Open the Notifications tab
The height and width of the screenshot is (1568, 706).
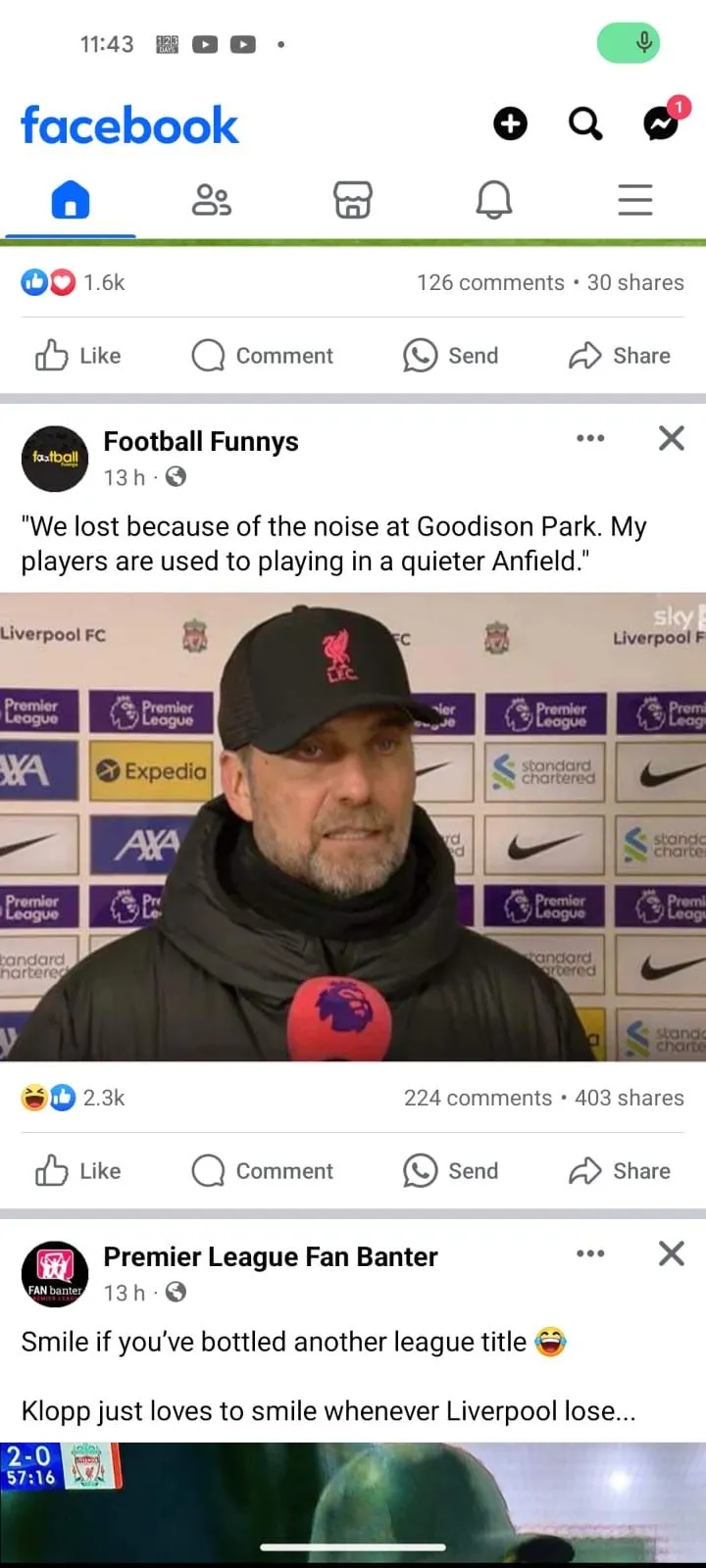pos(494,200)
